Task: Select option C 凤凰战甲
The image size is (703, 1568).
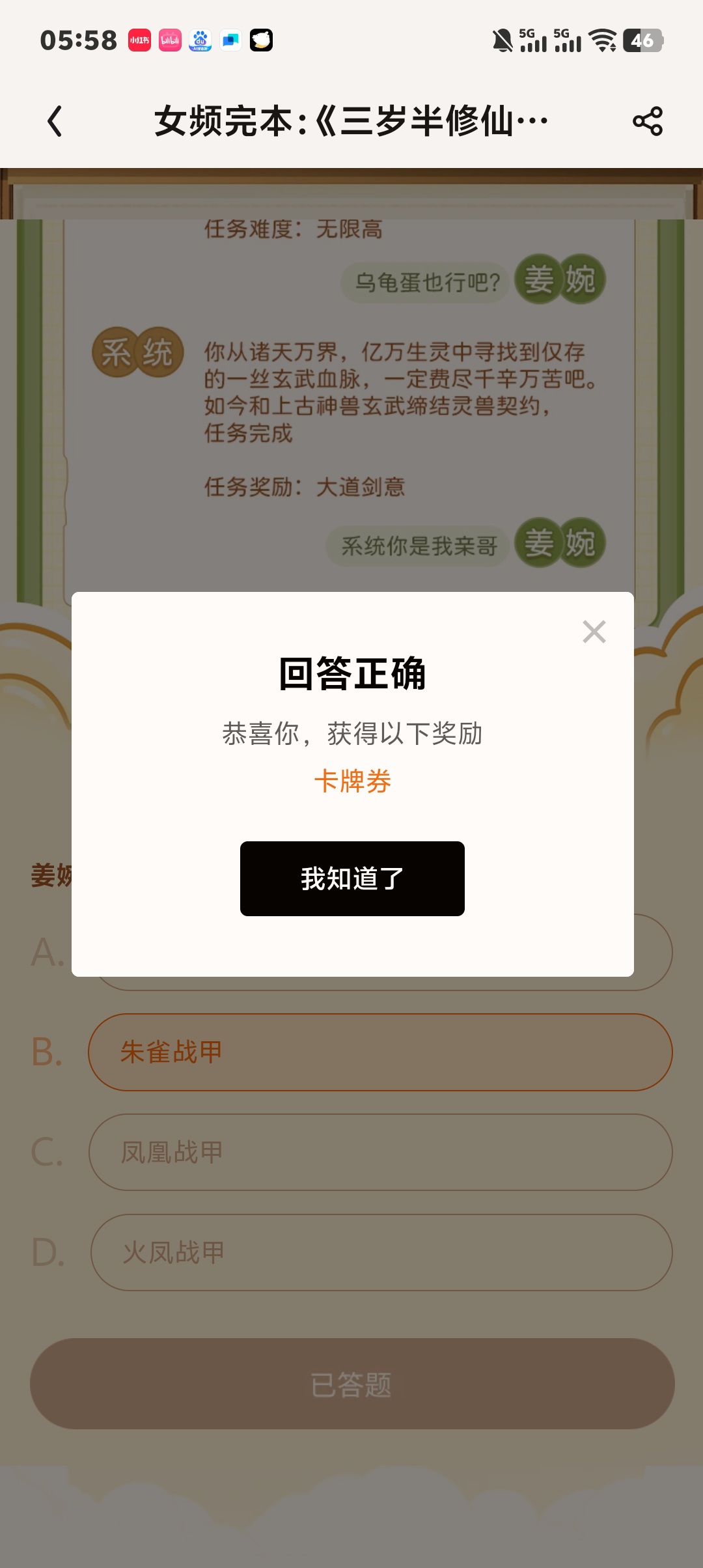Action: (x=380, y=1153)
